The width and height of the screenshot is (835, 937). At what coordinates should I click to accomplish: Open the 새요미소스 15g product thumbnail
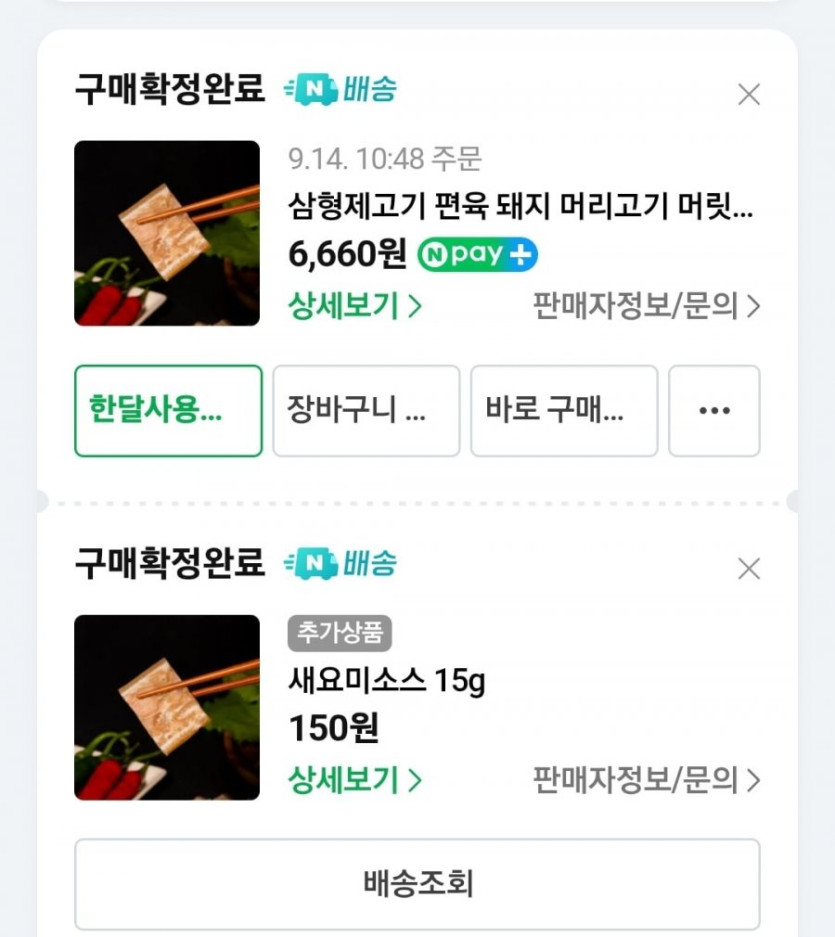pos(167,707)
